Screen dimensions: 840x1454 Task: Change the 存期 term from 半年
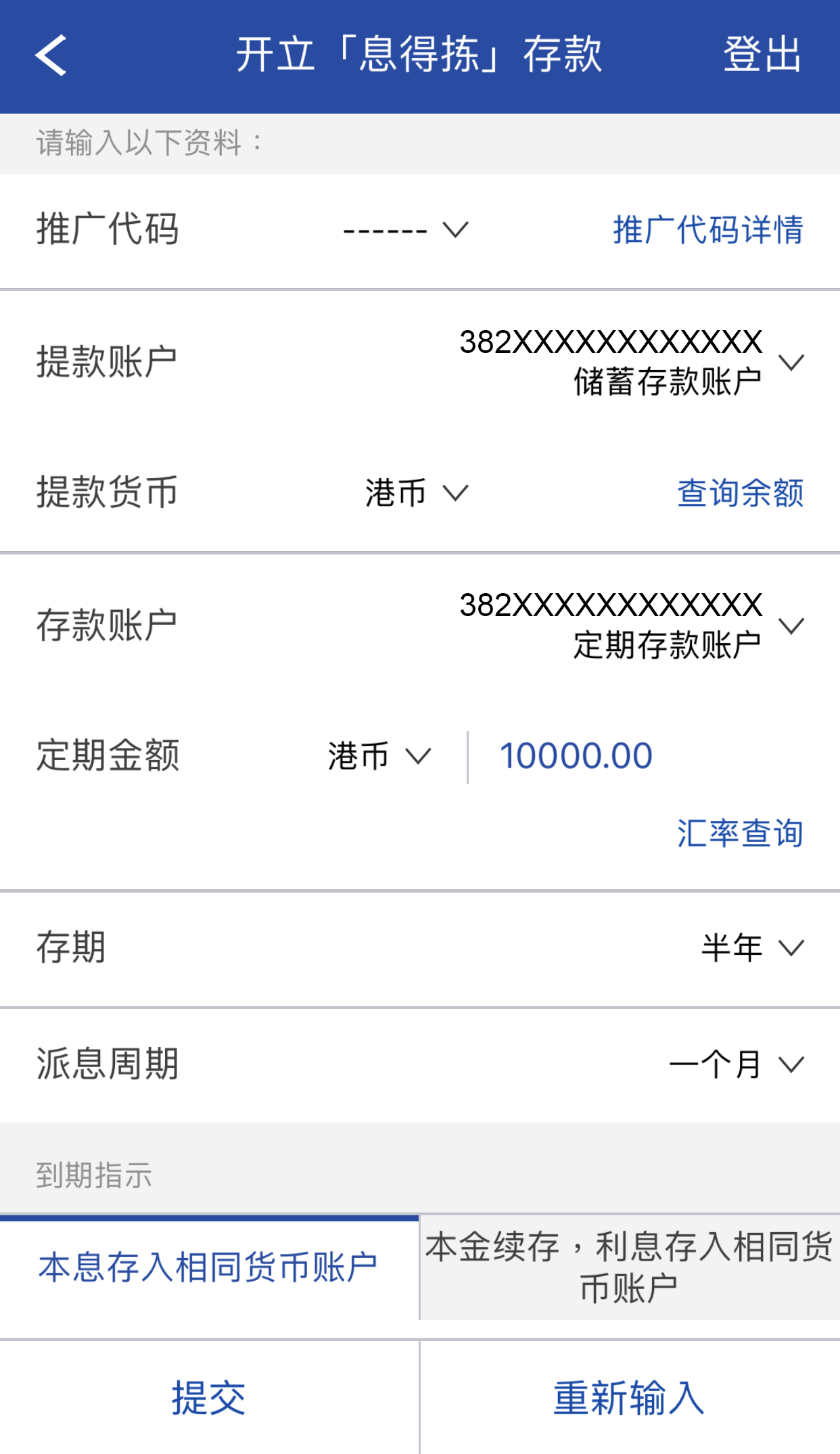752,947
